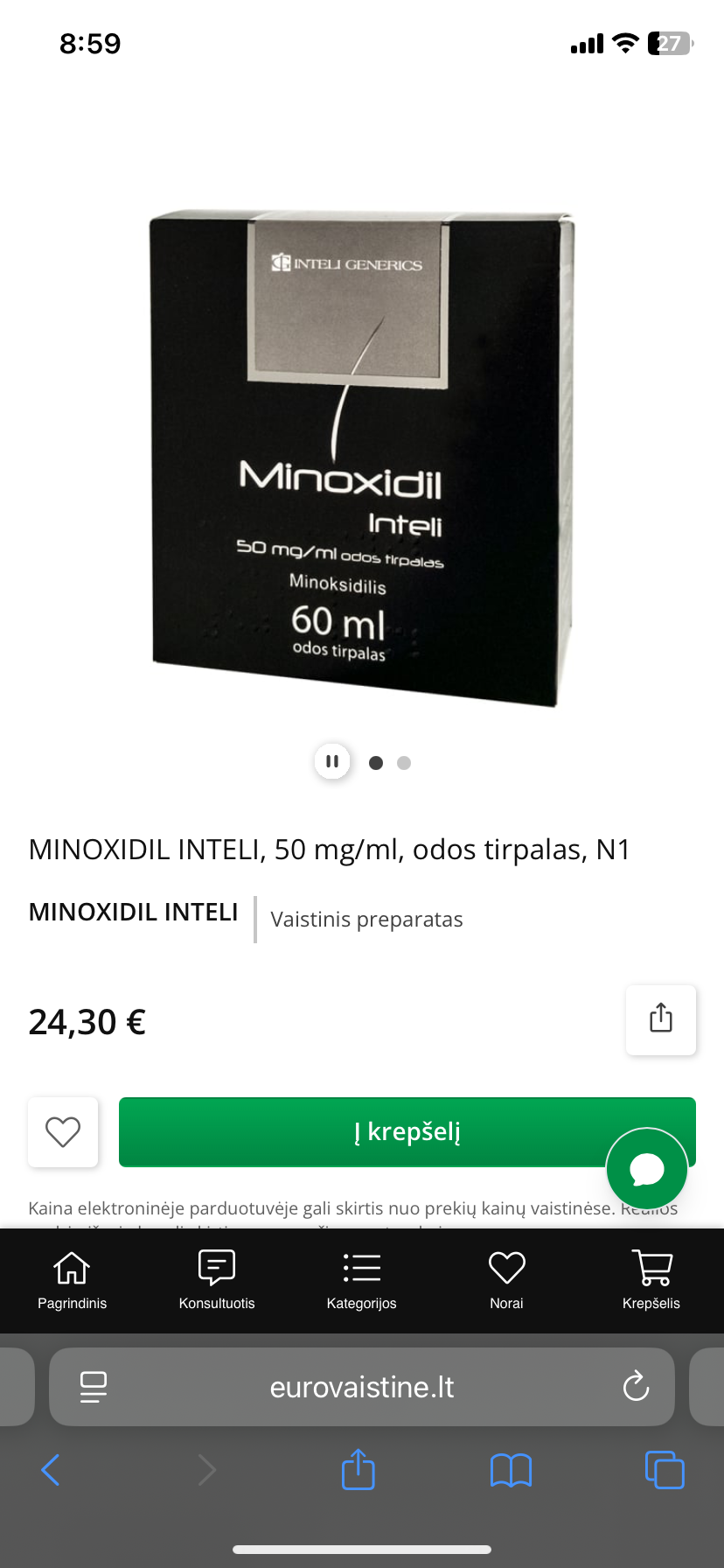Add product to wishlist with heart button
724x1568 pixels.
[63, 1131]
